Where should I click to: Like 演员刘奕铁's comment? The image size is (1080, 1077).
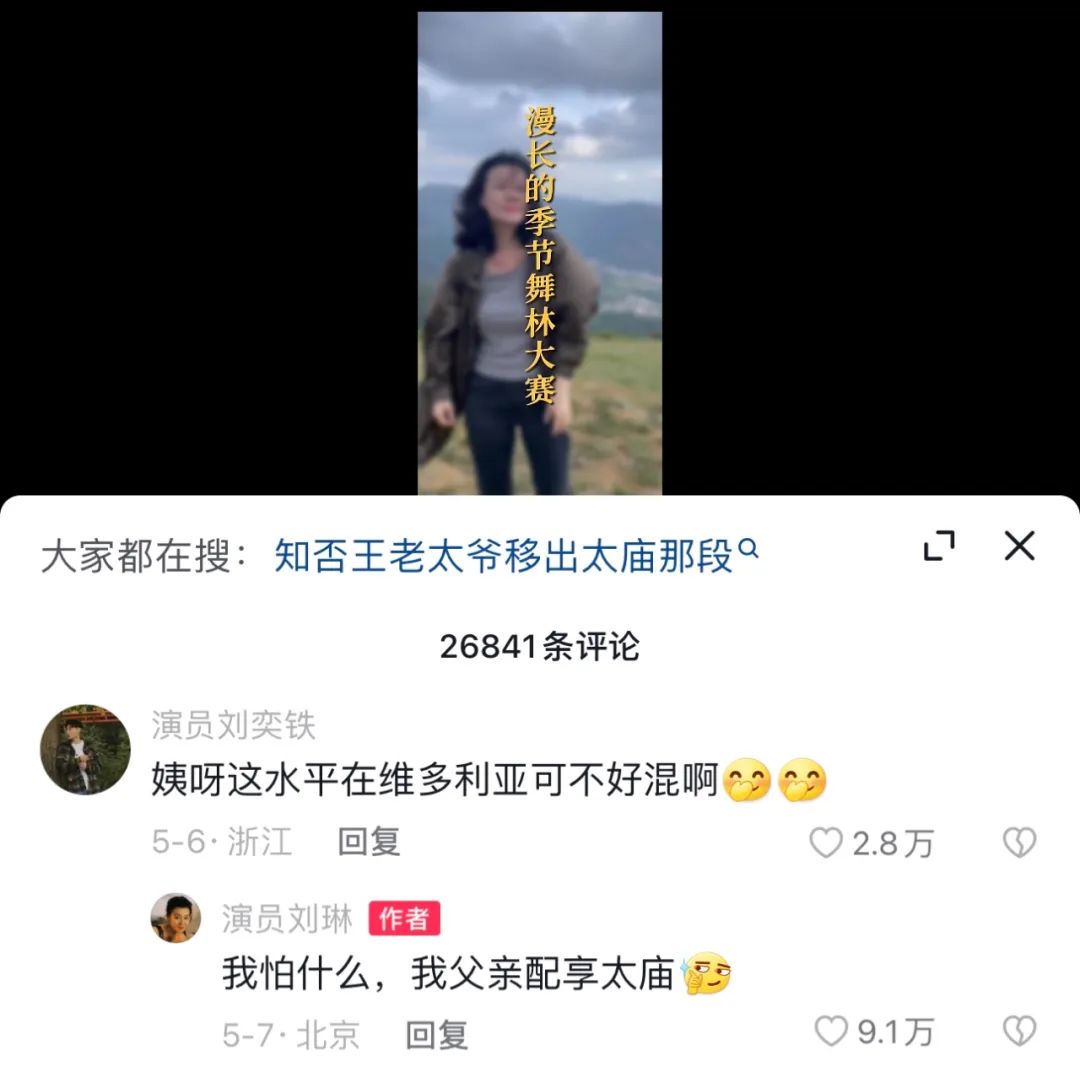(826, 844)
